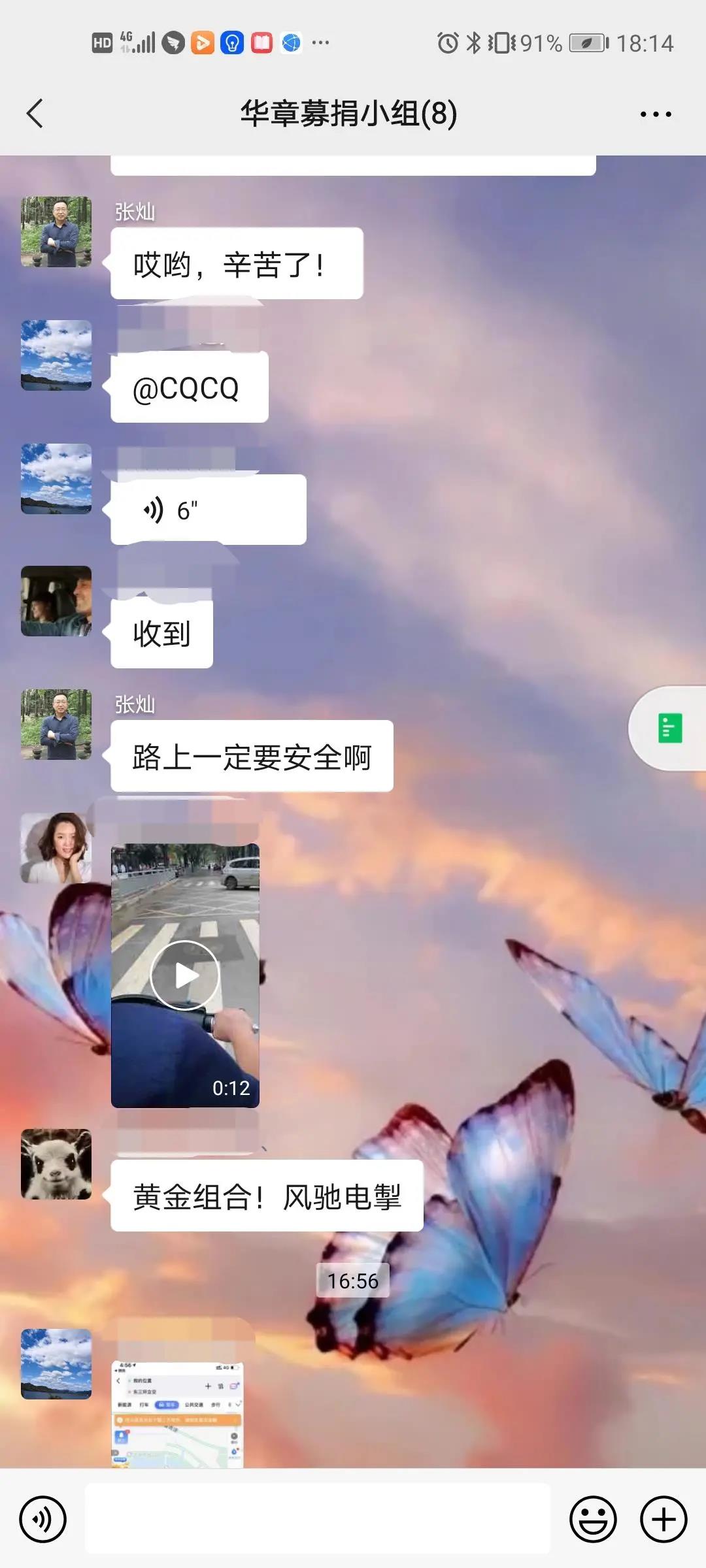Play the 6-second voice message
This screenshot has height=1568, width=706.
point(208,510)
